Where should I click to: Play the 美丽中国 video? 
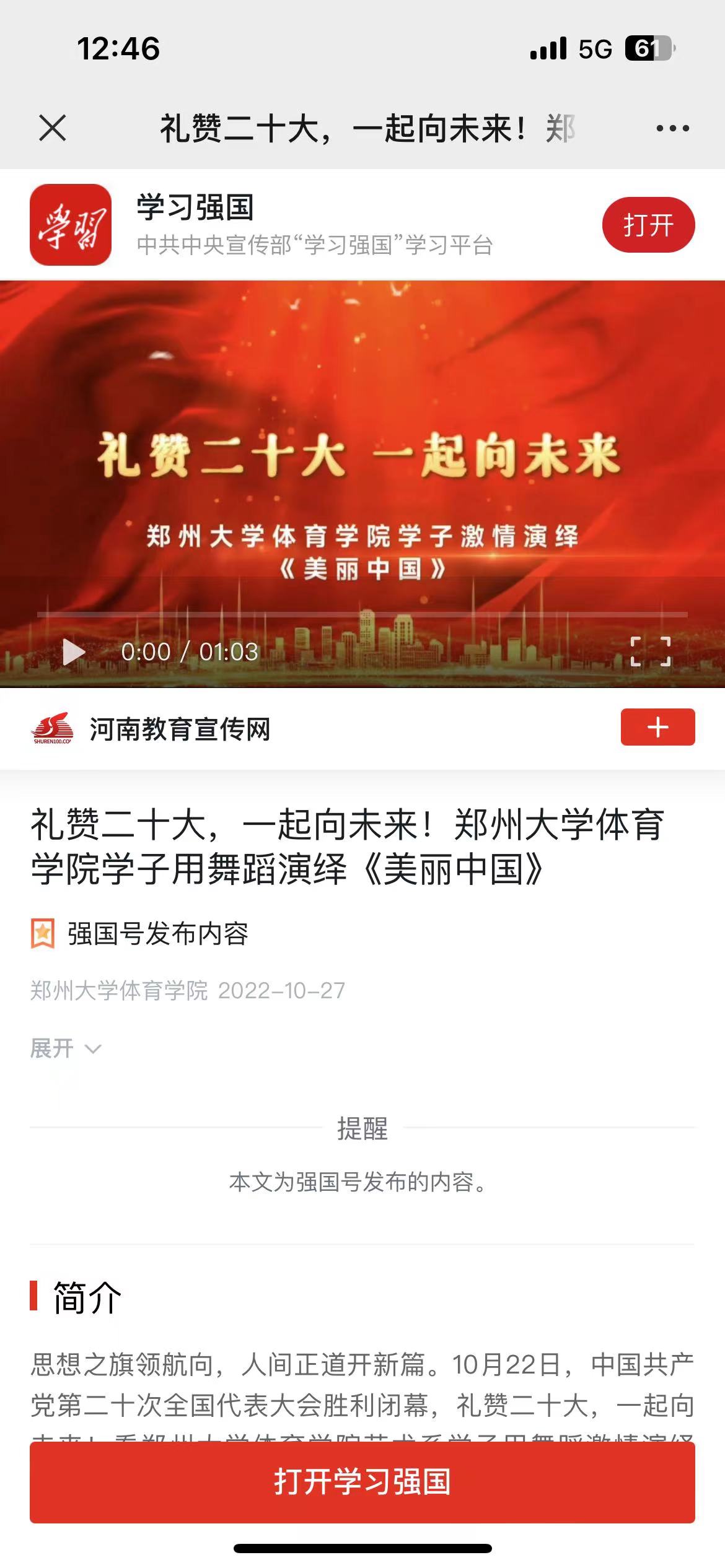(74, 652)
